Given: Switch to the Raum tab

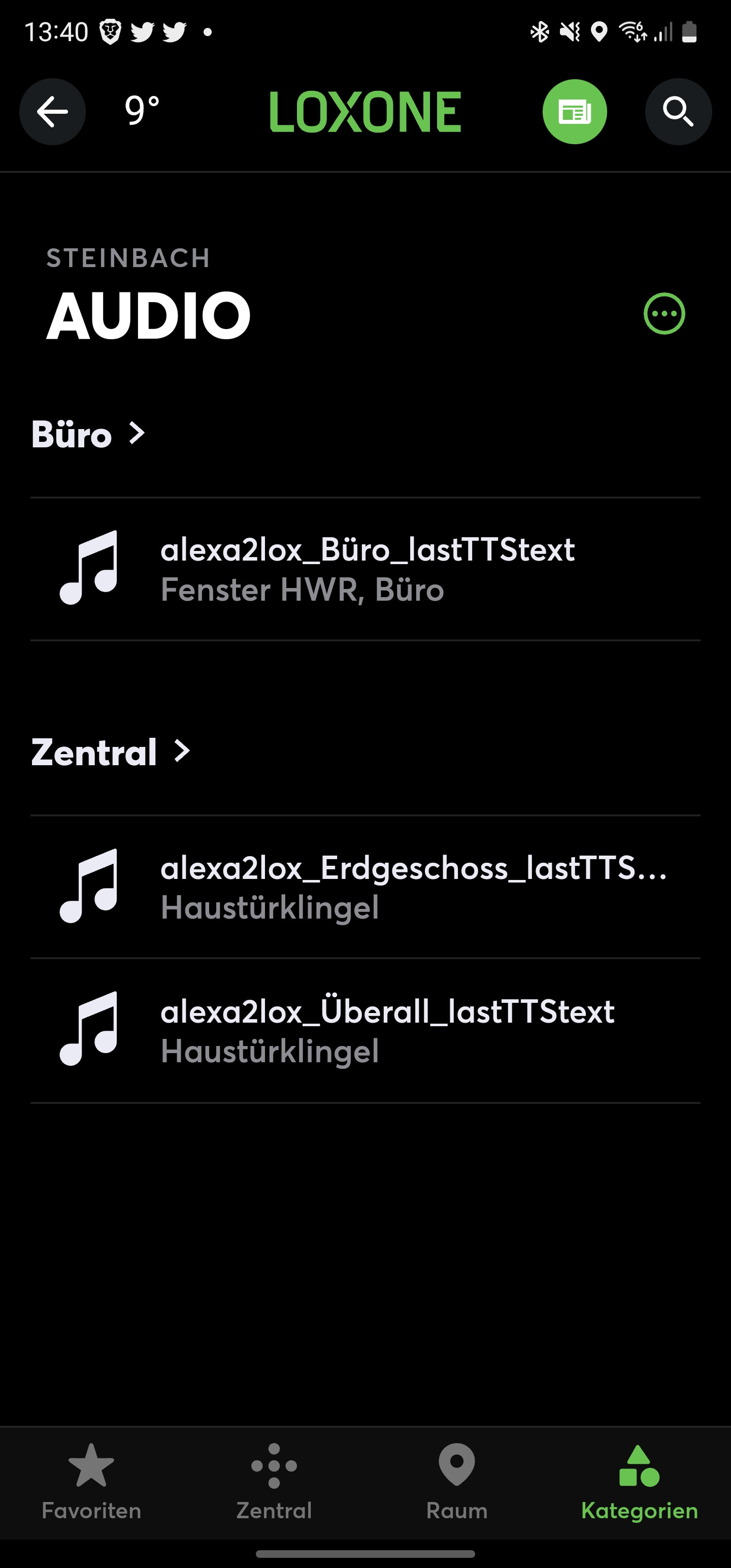Looking at the screenshot, I should pos(456,1482).
